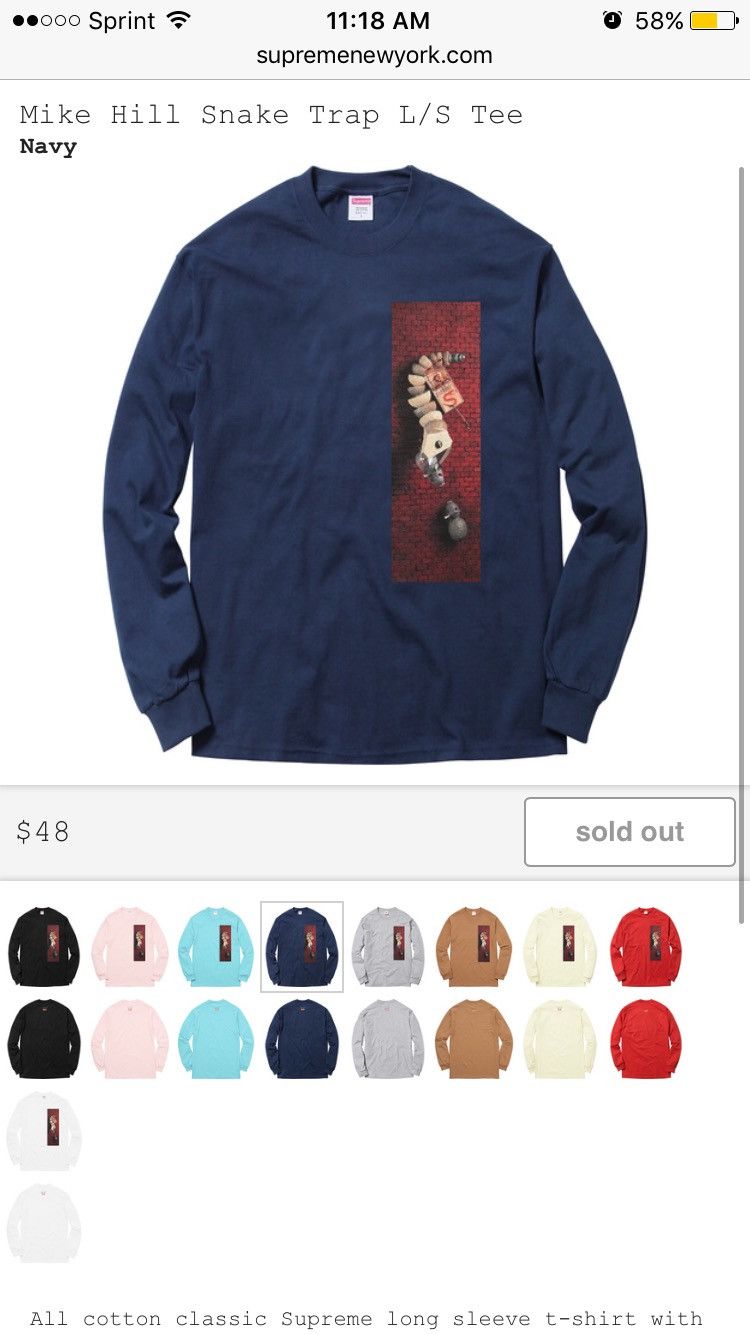View the plain brown back-view thumbnail
This screenshot has width=750, height=1334.
(x=474, y=1038)
